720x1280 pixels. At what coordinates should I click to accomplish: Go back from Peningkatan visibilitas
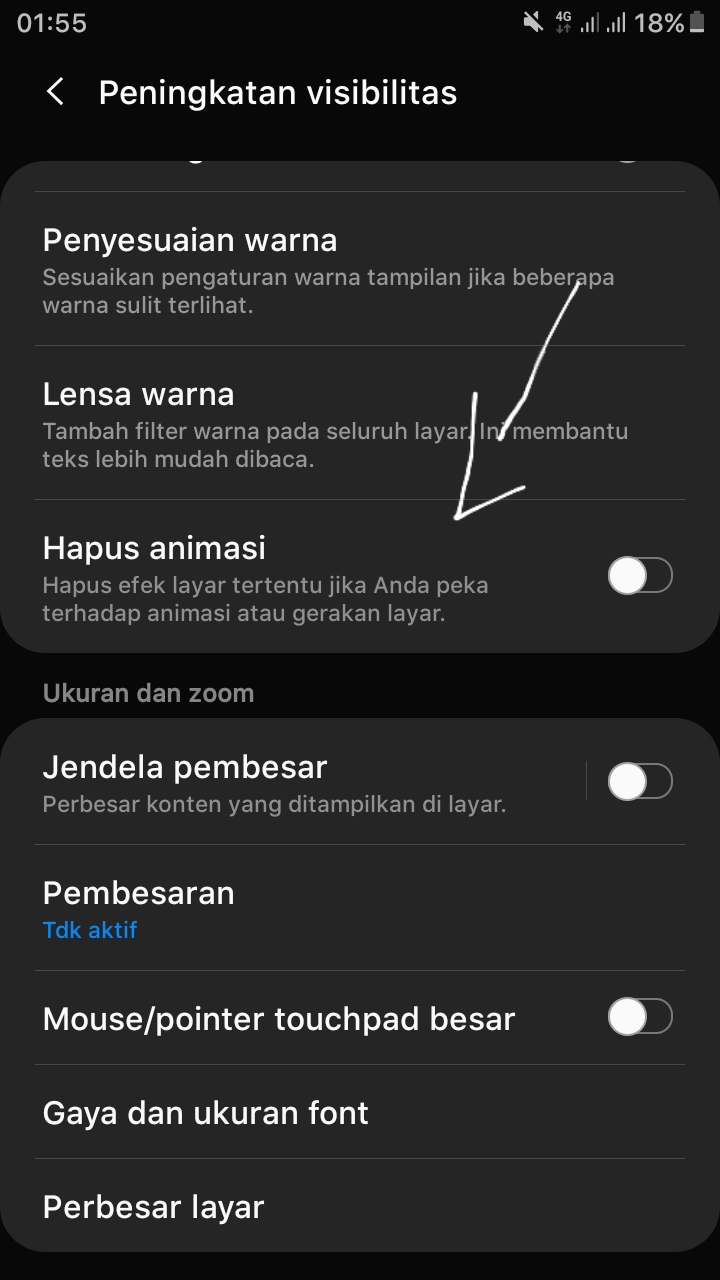click(x=56, y=93)
